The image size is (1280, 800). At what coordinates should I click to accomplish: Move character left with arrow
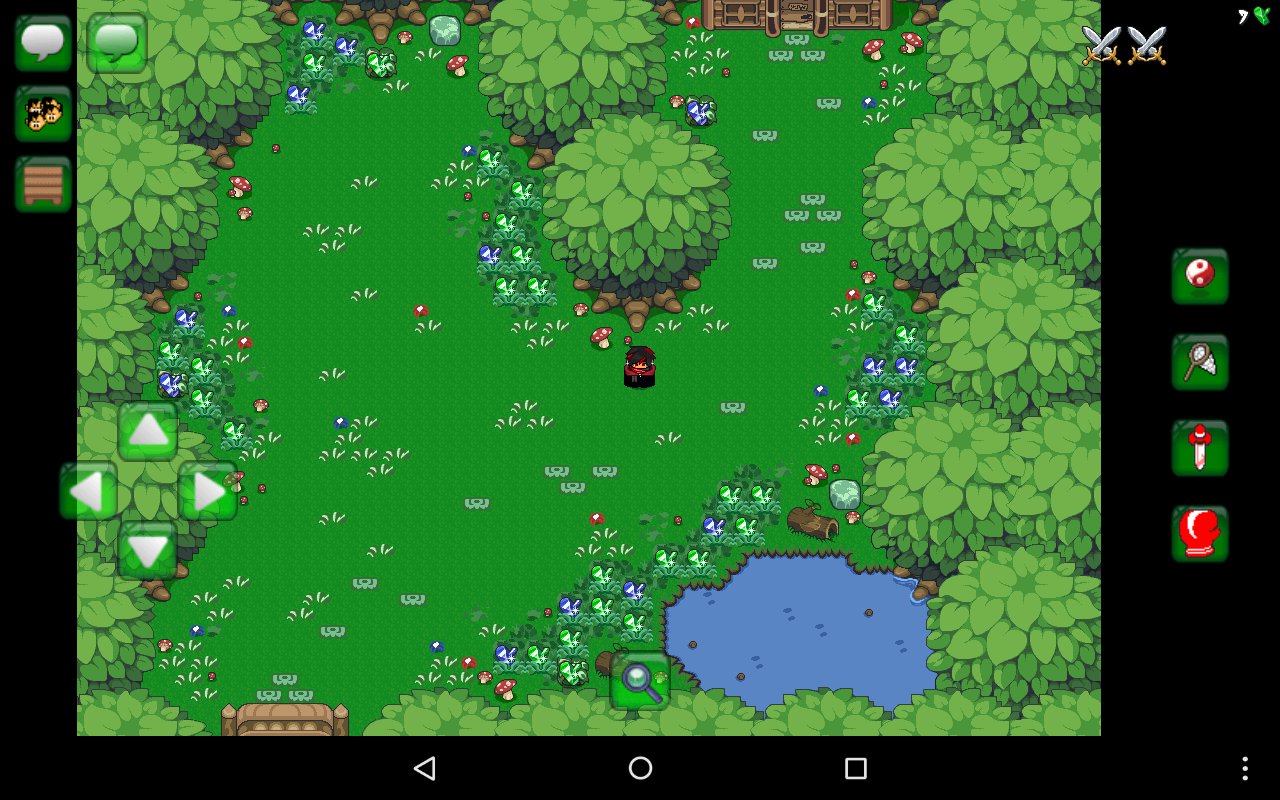[x=88, y=491]
